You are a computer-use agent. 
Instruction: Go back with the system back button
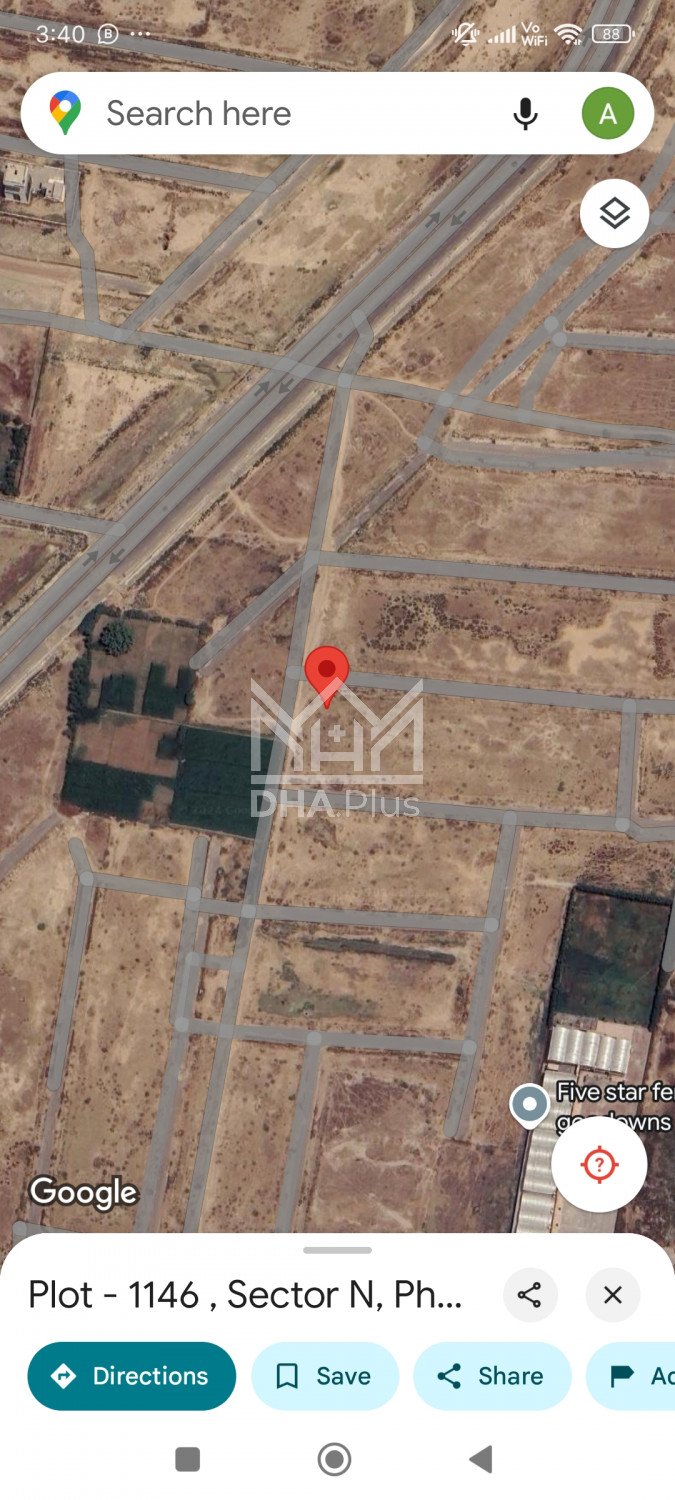point(481,1459)
